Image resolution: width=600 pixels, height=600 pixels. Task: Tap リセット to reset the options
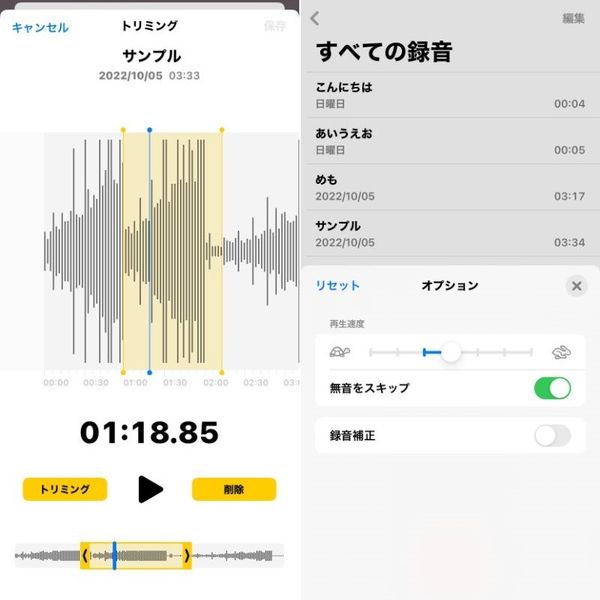point(338,285)
